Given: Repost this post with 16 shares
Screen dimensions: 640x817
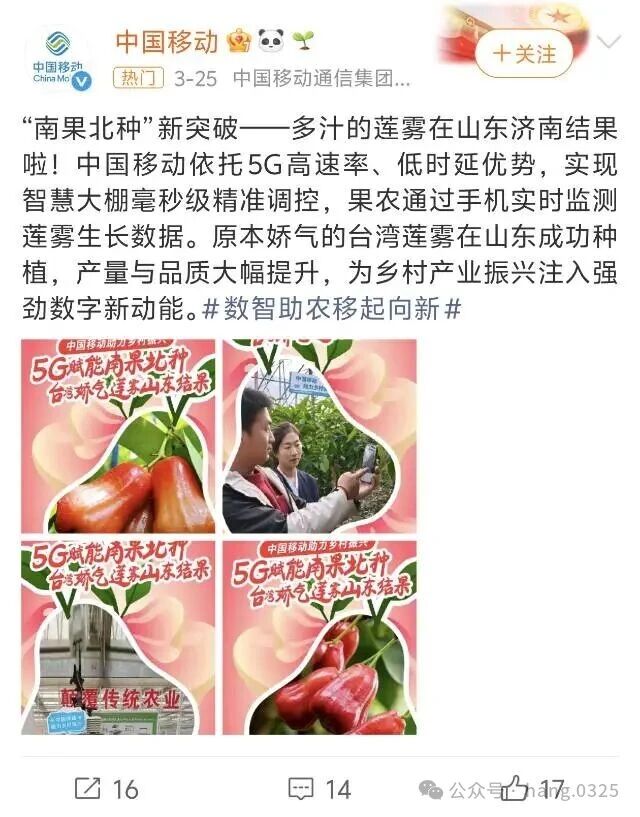Looking at the screenshot, I should coord(106,789).
